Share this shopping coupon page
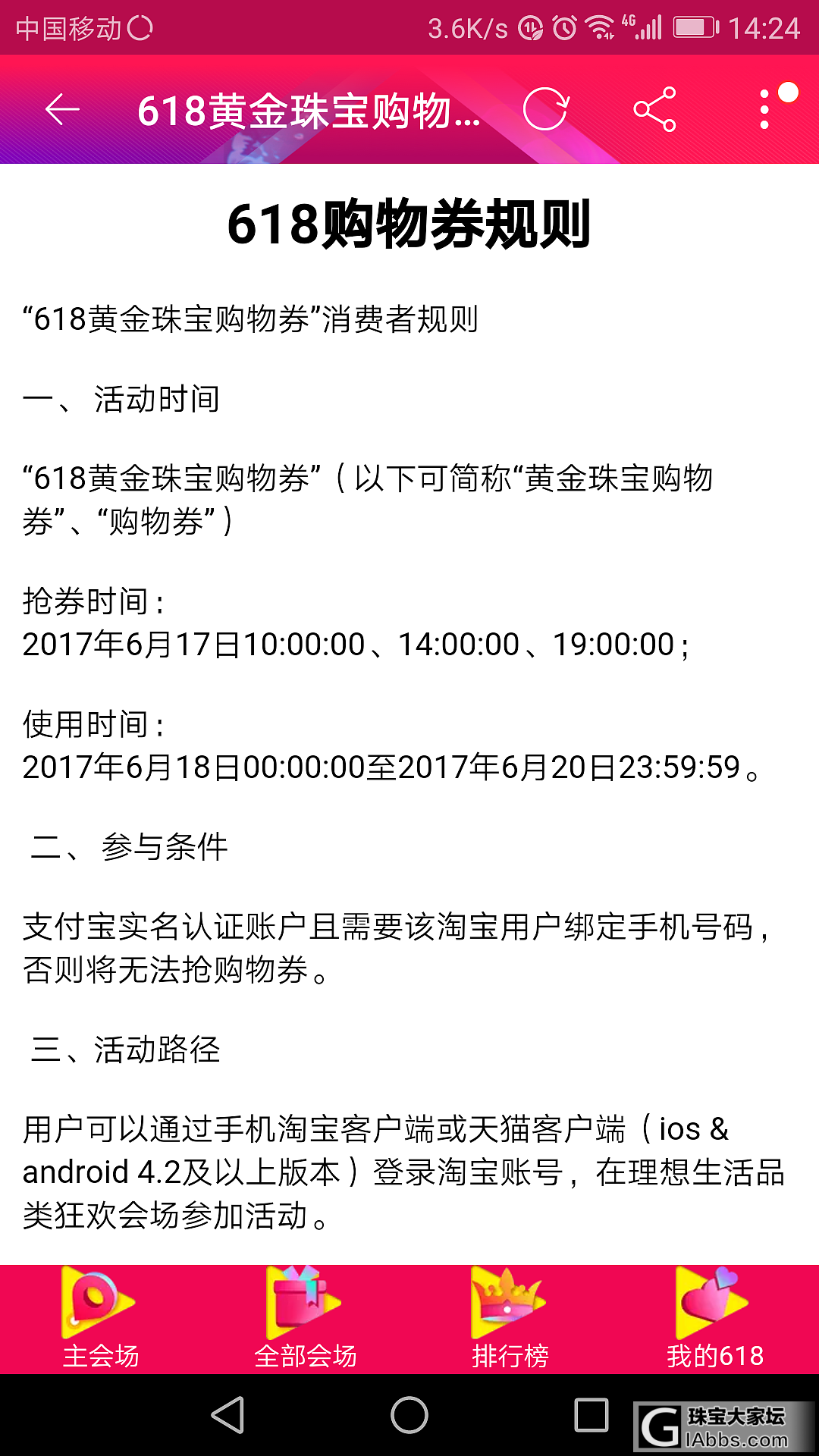Image resolution: width=819 pixels, height=1456 pixels. click(654, 109)
